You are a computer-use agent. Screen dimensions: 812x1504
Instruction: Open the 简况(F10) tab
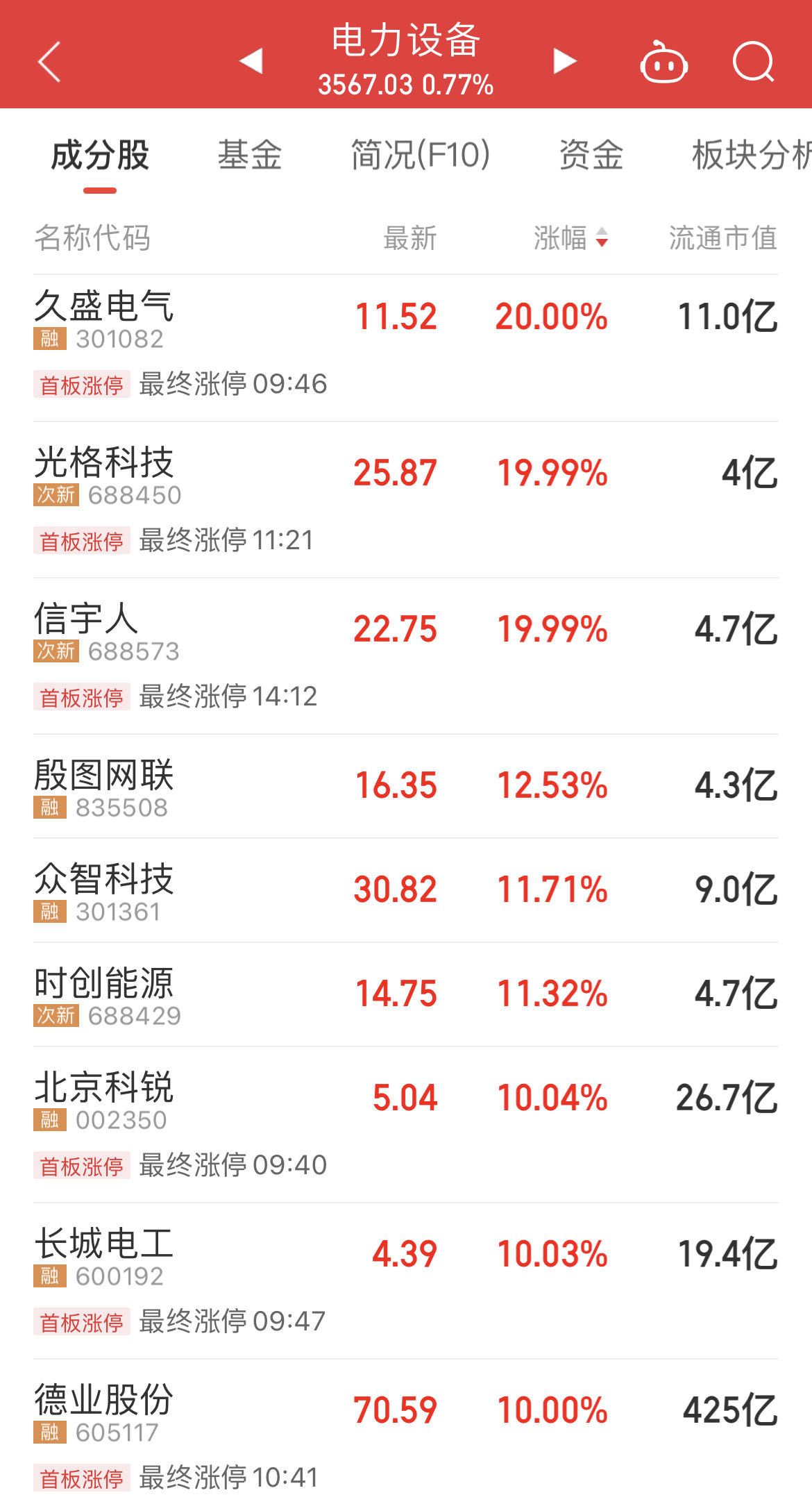[x=421, y=155]
